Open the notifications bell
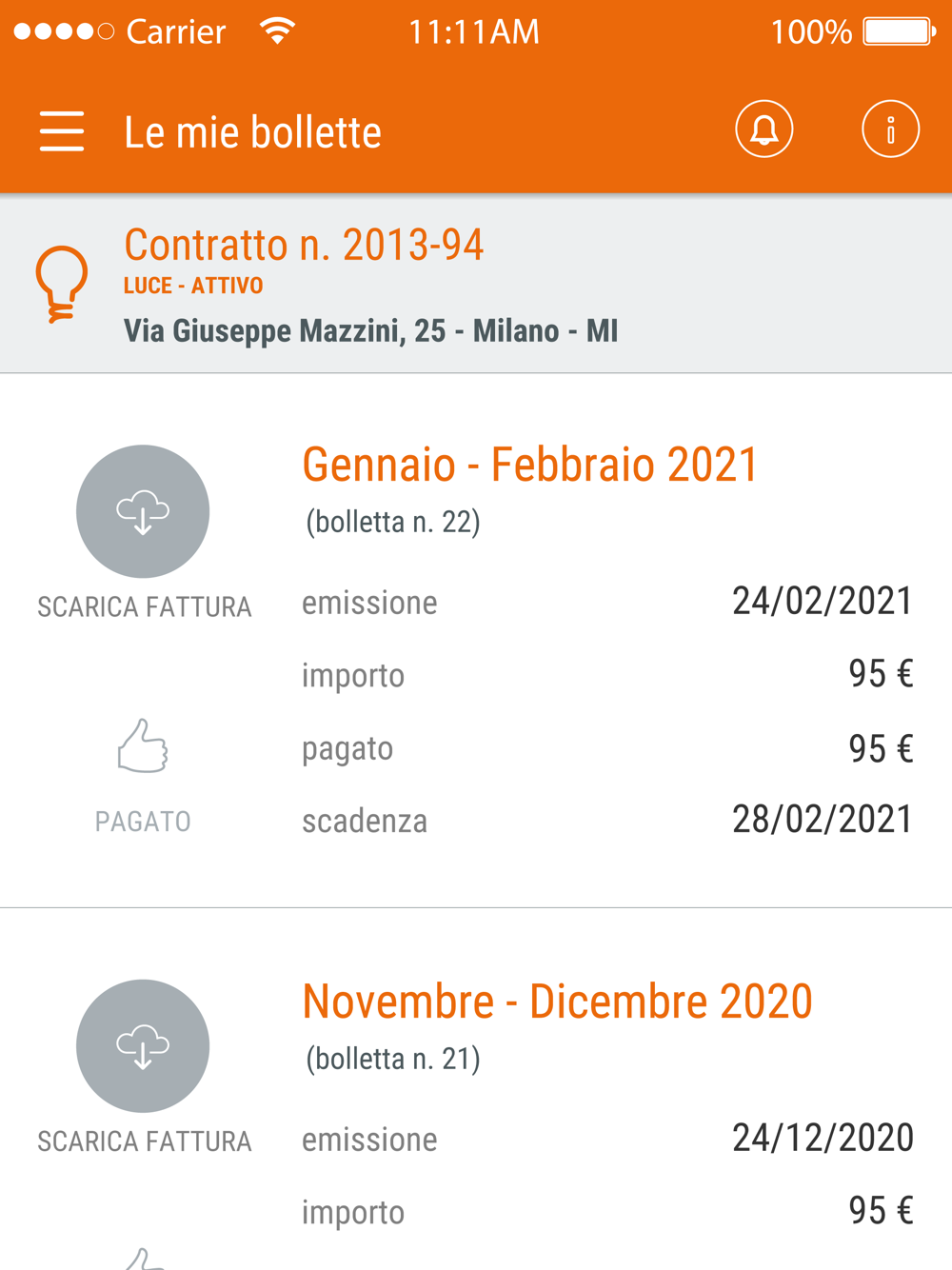Screen dimensions: 952x1270 pos(764,129)
